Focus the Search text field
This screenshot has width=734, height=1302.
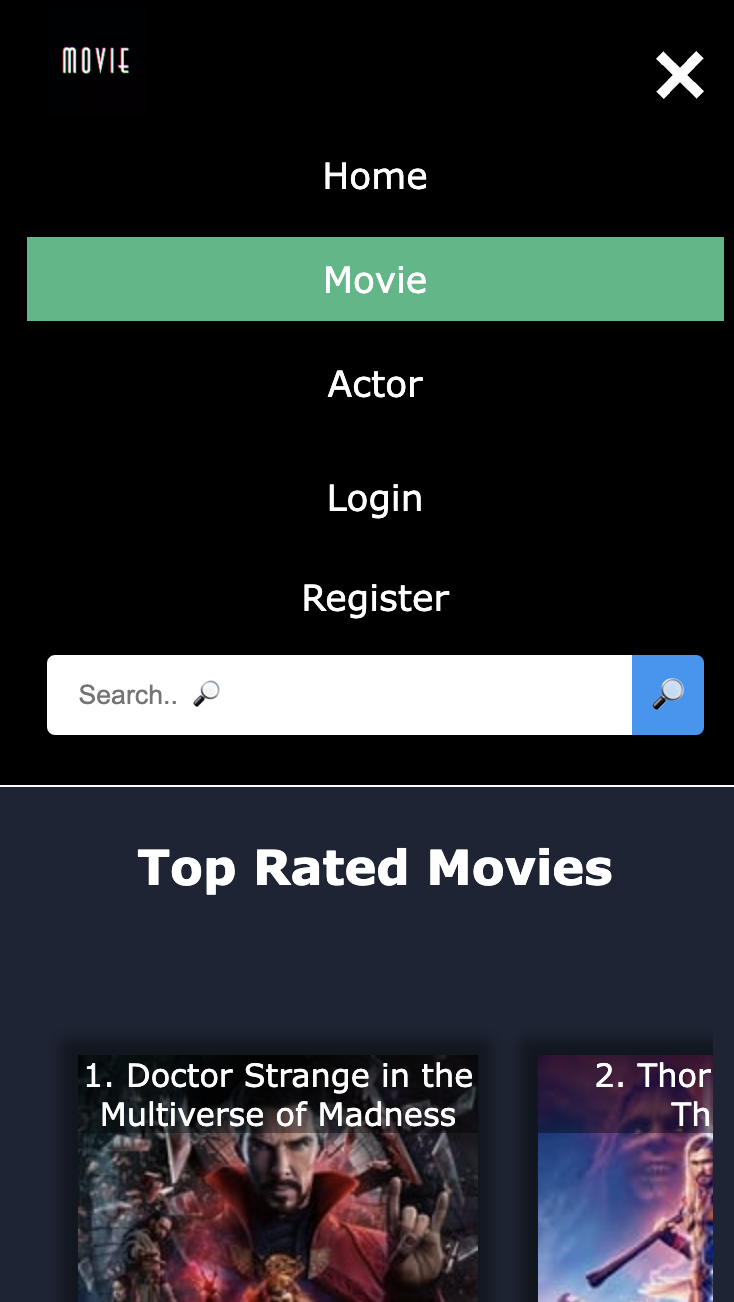[x=339, y=695]
